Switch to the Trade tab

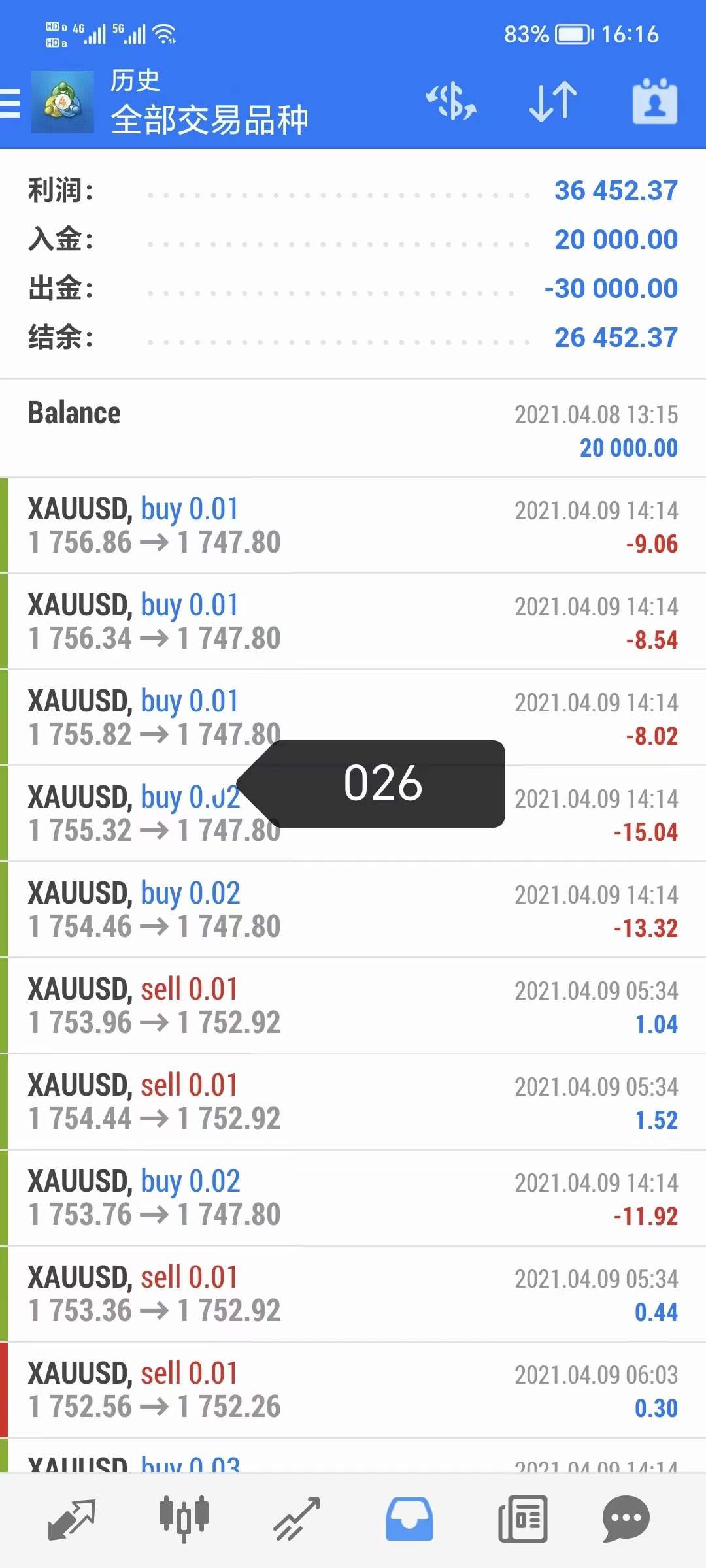pyautogui.click(x=296, y=1519)
